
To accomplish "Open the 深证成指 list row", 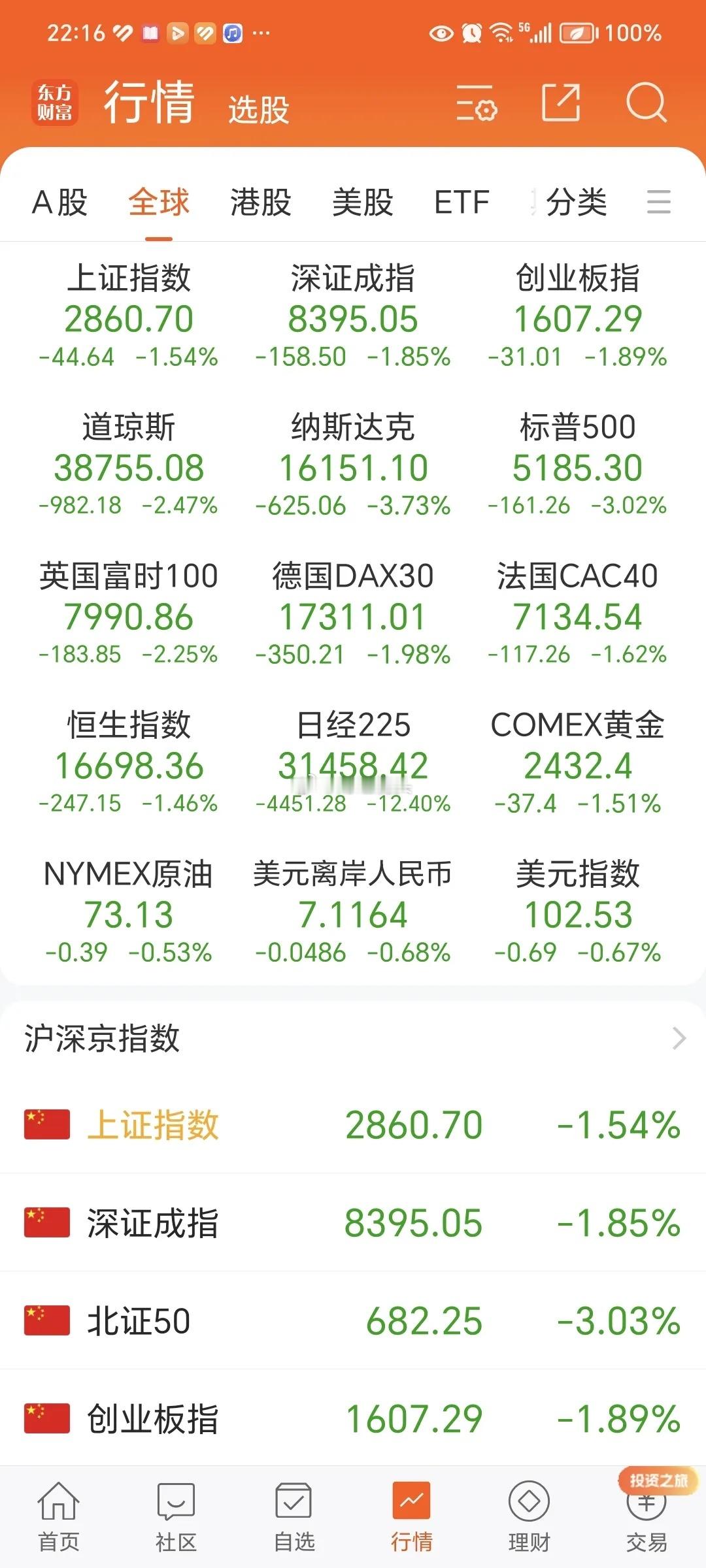I will 353,1222.
